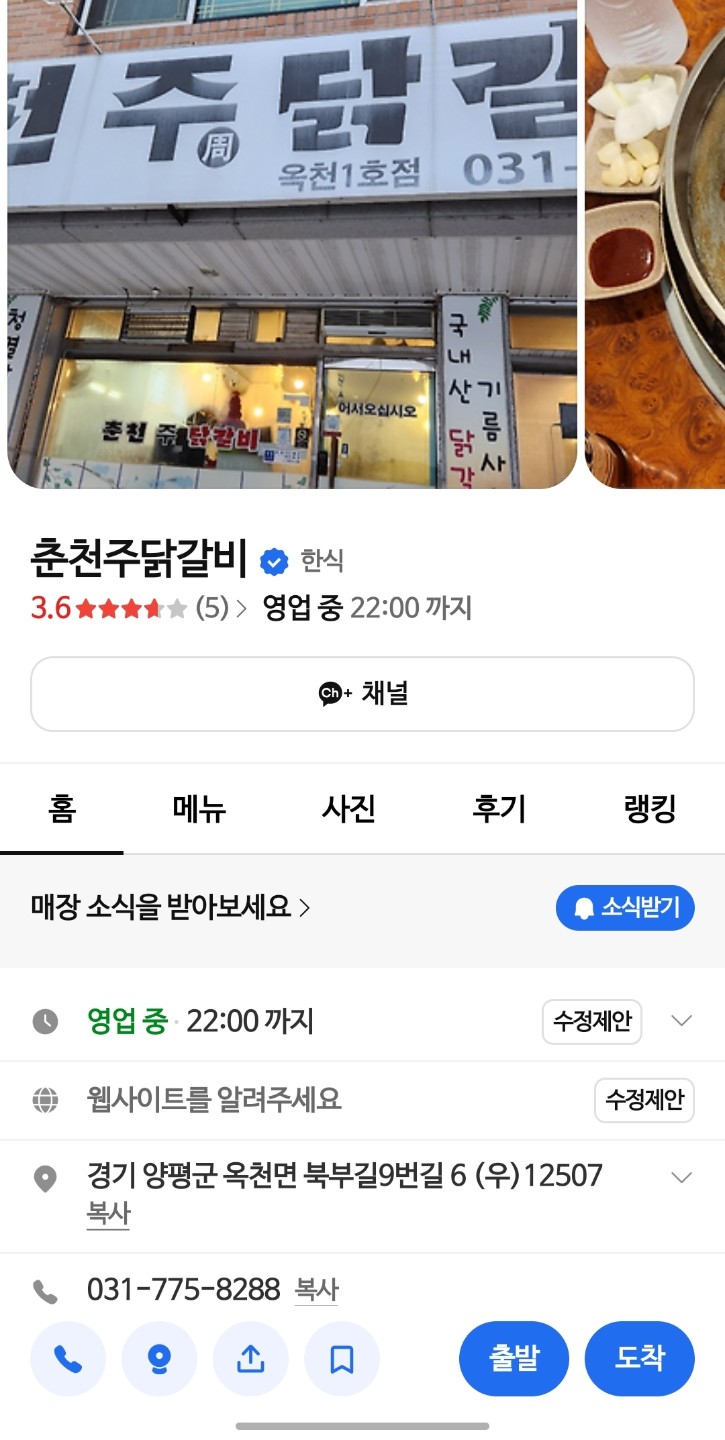Tap the 소식받기 button
The image size is (725, 1440).
click(x=625, y=908)
